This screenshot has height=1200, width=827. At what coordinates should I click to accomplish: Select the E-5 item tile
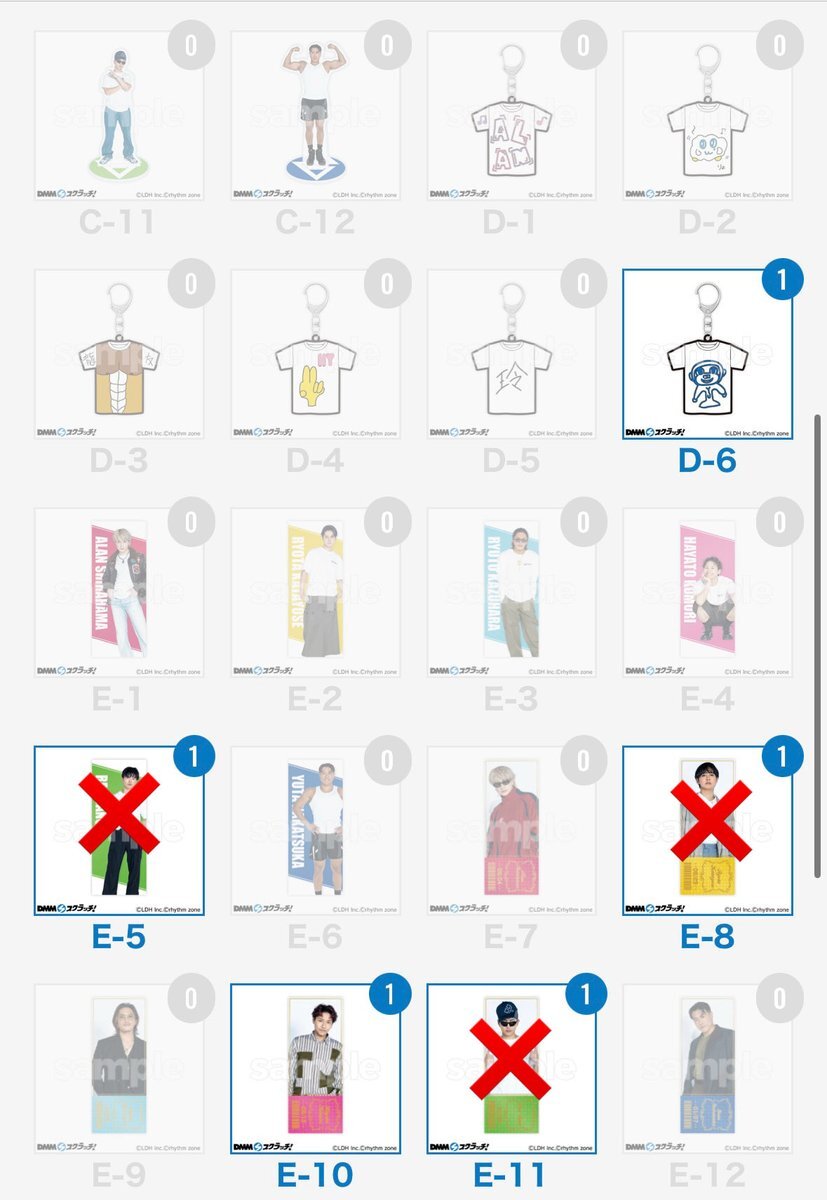(119, 830)
